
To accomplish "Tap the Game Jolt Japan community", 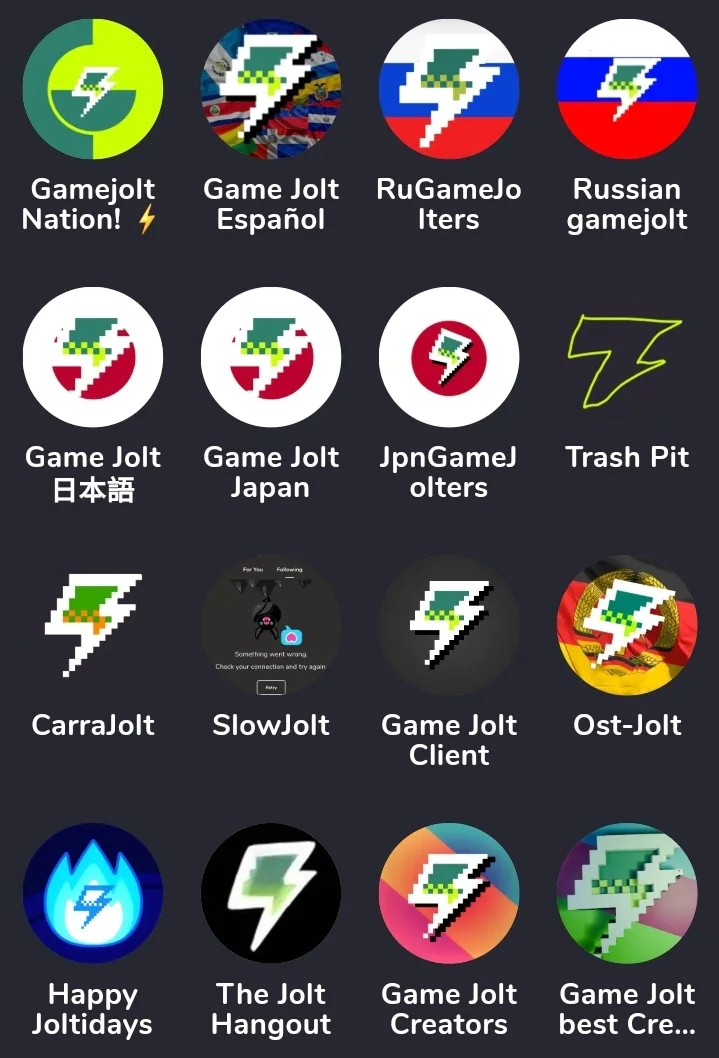I will (x=271, y=357).
